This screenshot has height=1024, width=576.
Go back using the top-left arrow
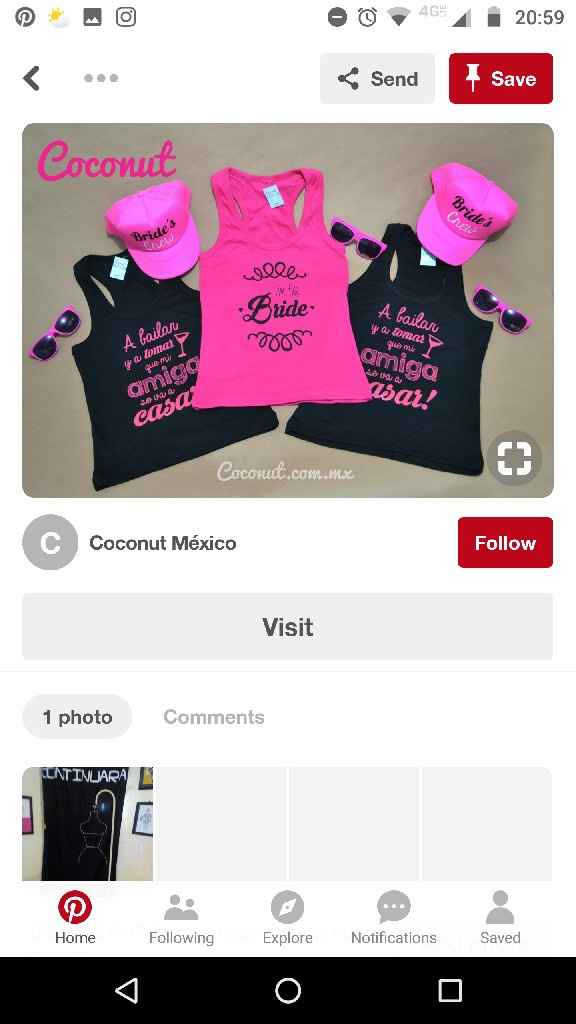click(31, 78)
